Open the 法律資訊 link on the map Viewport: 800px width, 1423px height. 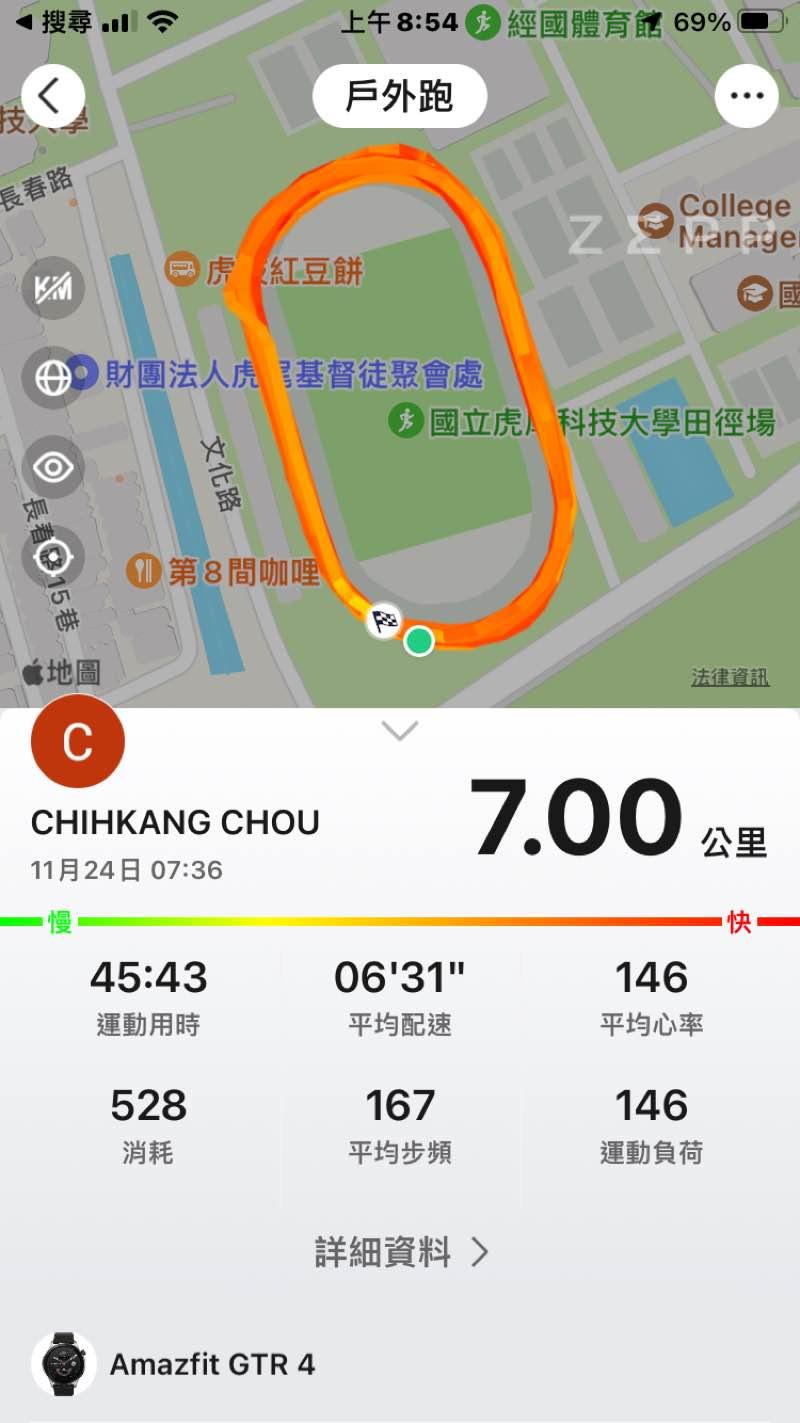(730, 677)
